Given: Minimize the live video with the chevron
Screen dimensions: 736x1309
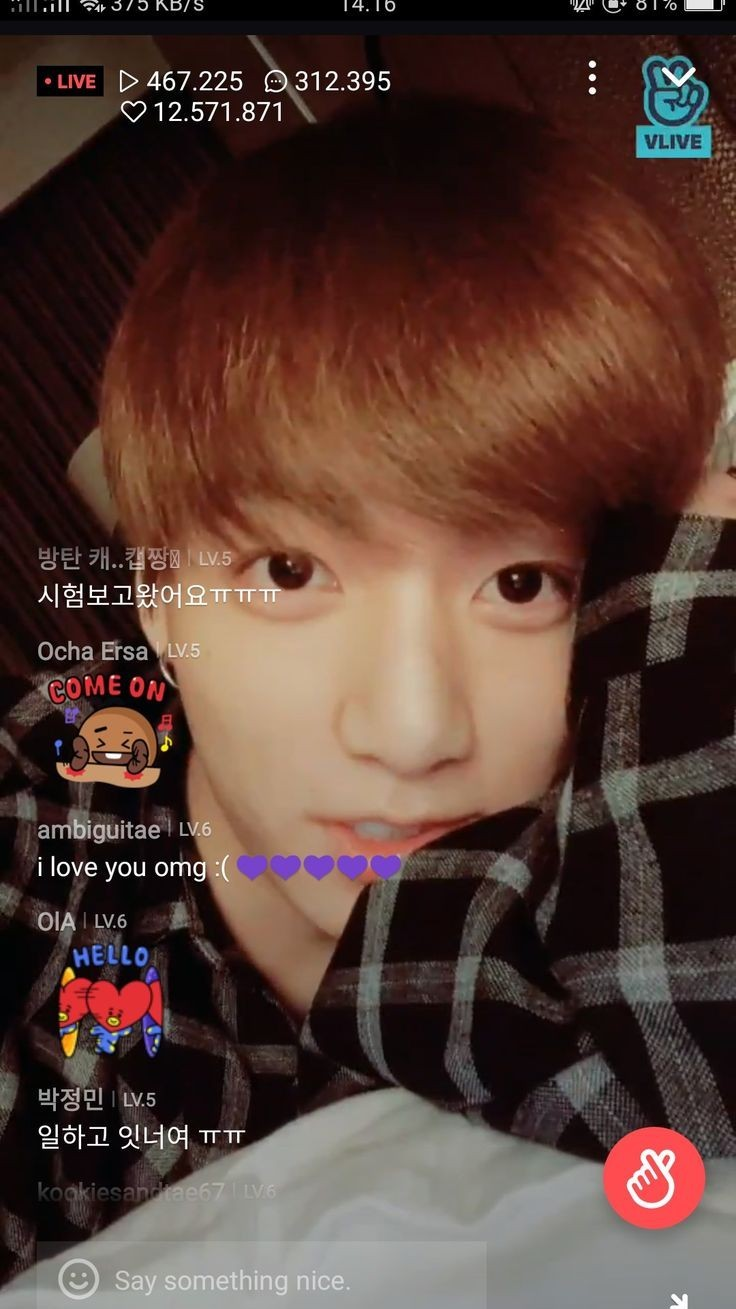Looking at the screenshot, I should [678, 74].
